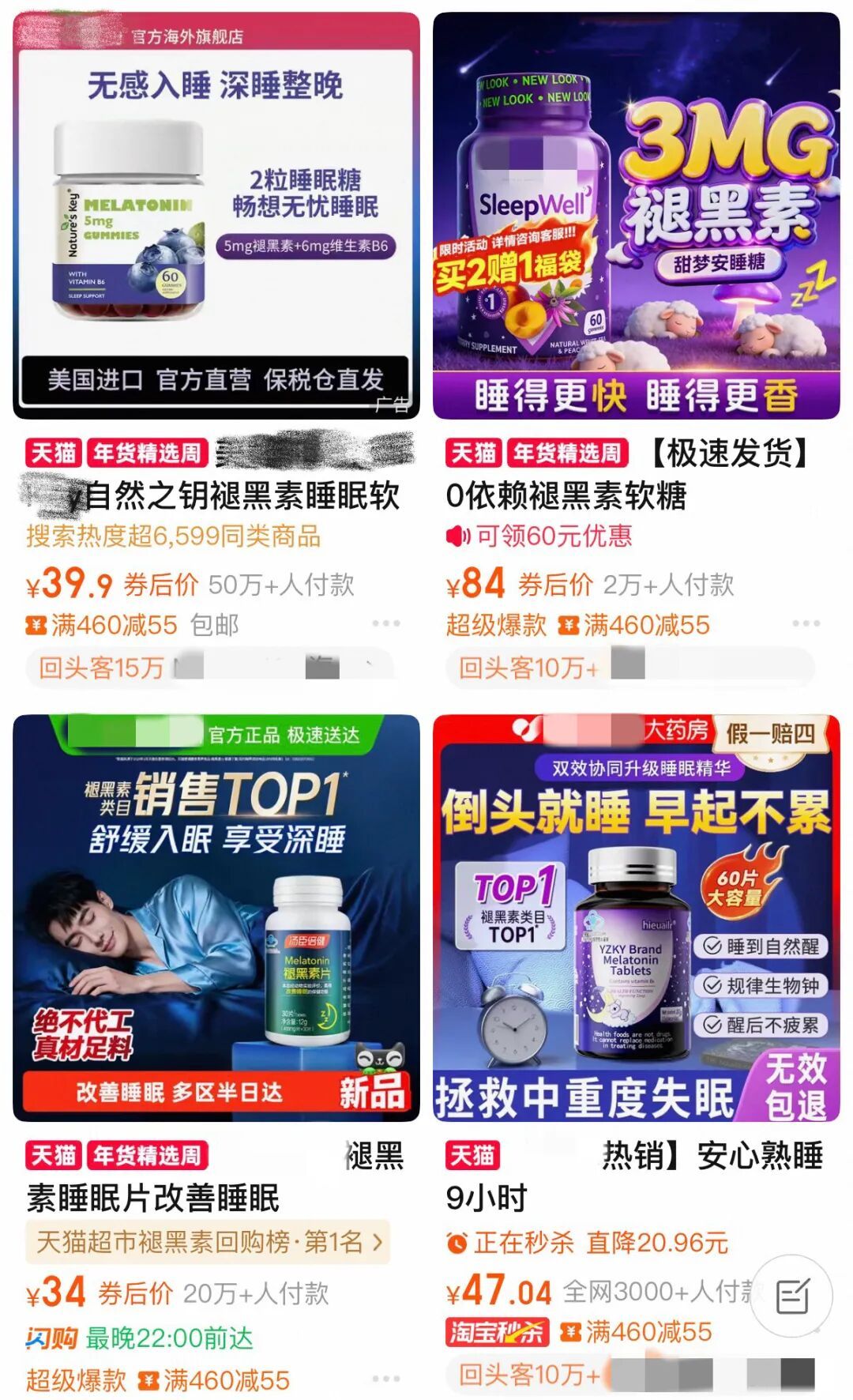Open the Nature's Key 5mg melatonin gummies product
The image size is (853, 1400).
(x=216, y=215)
